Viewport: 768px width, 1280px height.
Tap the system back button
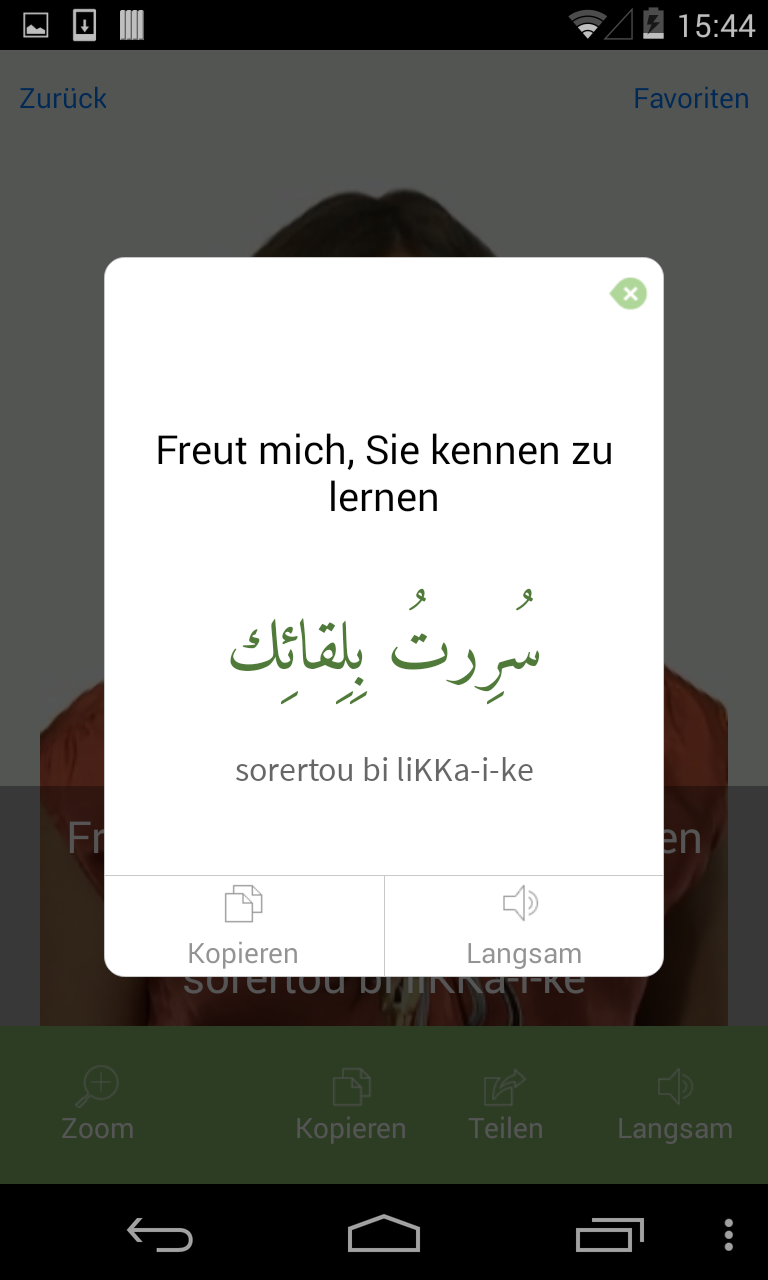tap(160, 1234)
